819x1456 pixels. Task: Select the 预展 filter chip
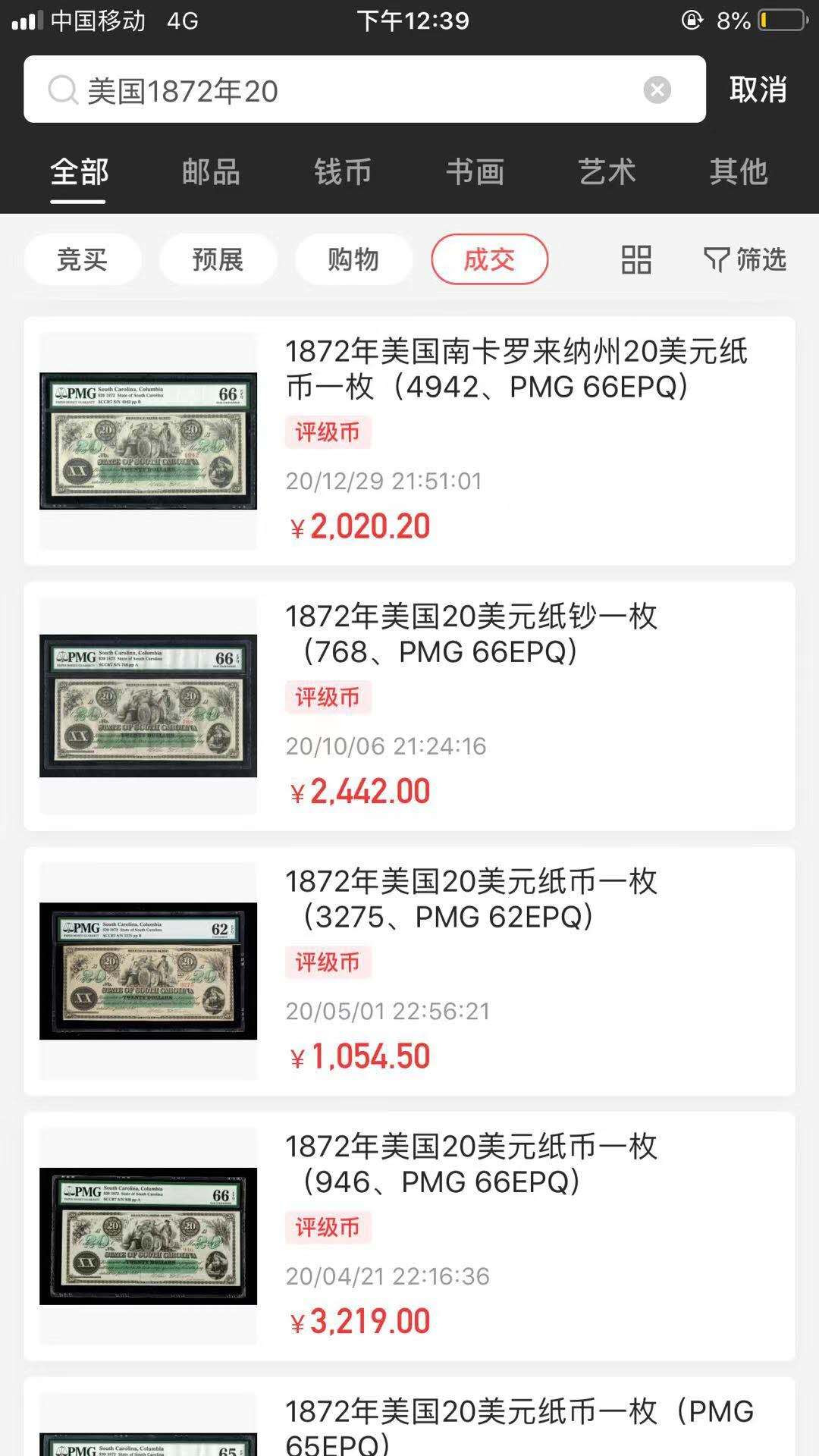pyautogui.click(x=218, y=259)
